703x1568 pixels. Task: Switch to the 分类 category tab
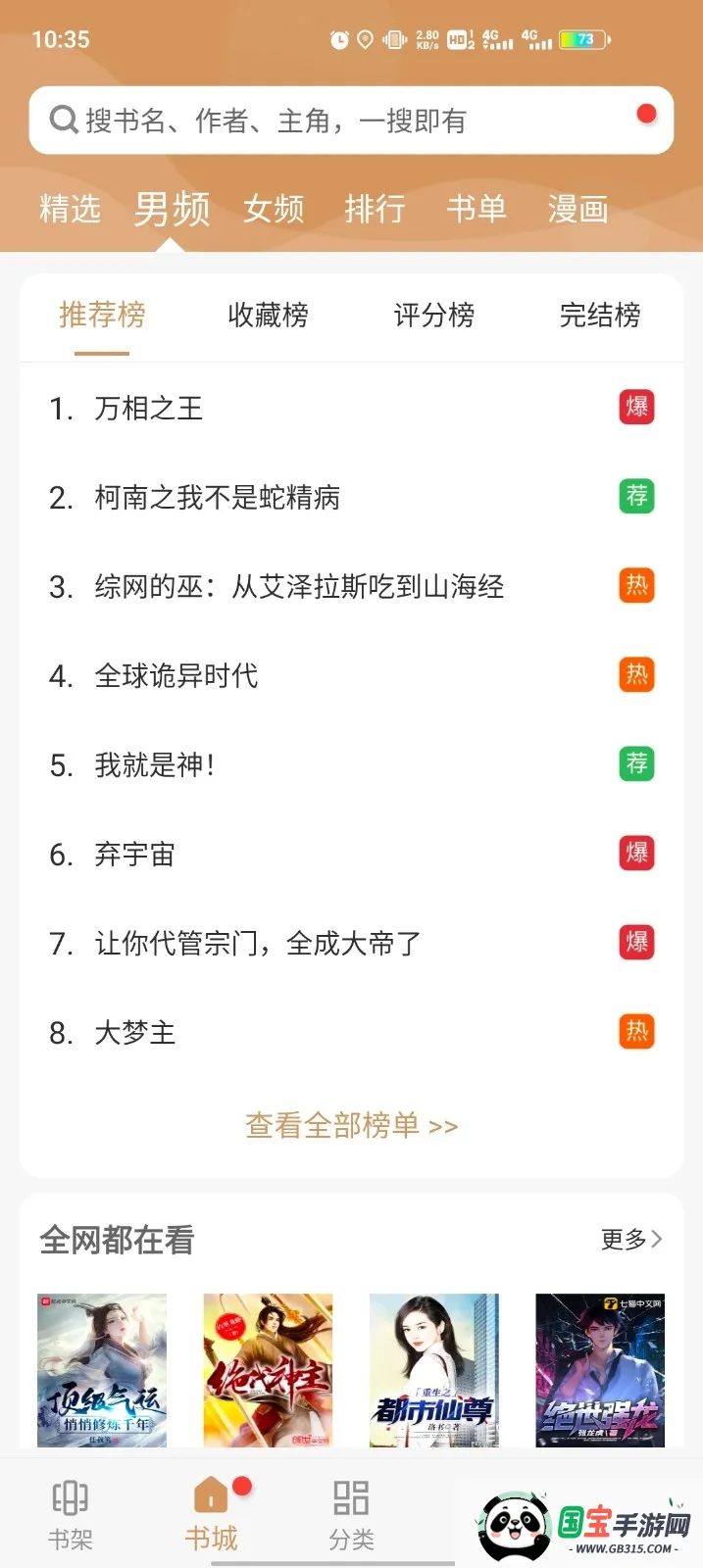click(x=351, y=1514)
